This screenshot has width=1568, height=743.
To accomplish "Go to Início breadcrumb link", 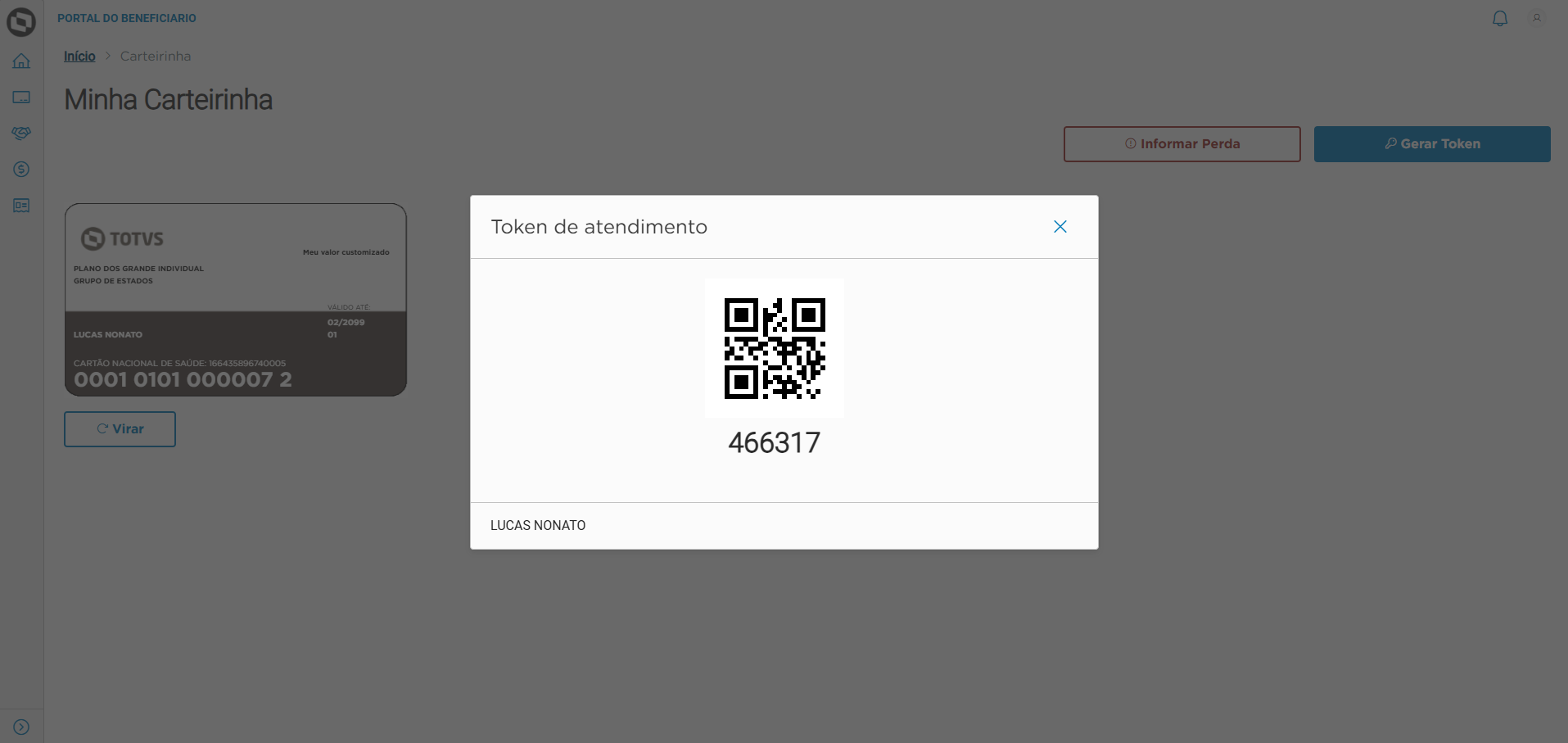I will point(79,57).
